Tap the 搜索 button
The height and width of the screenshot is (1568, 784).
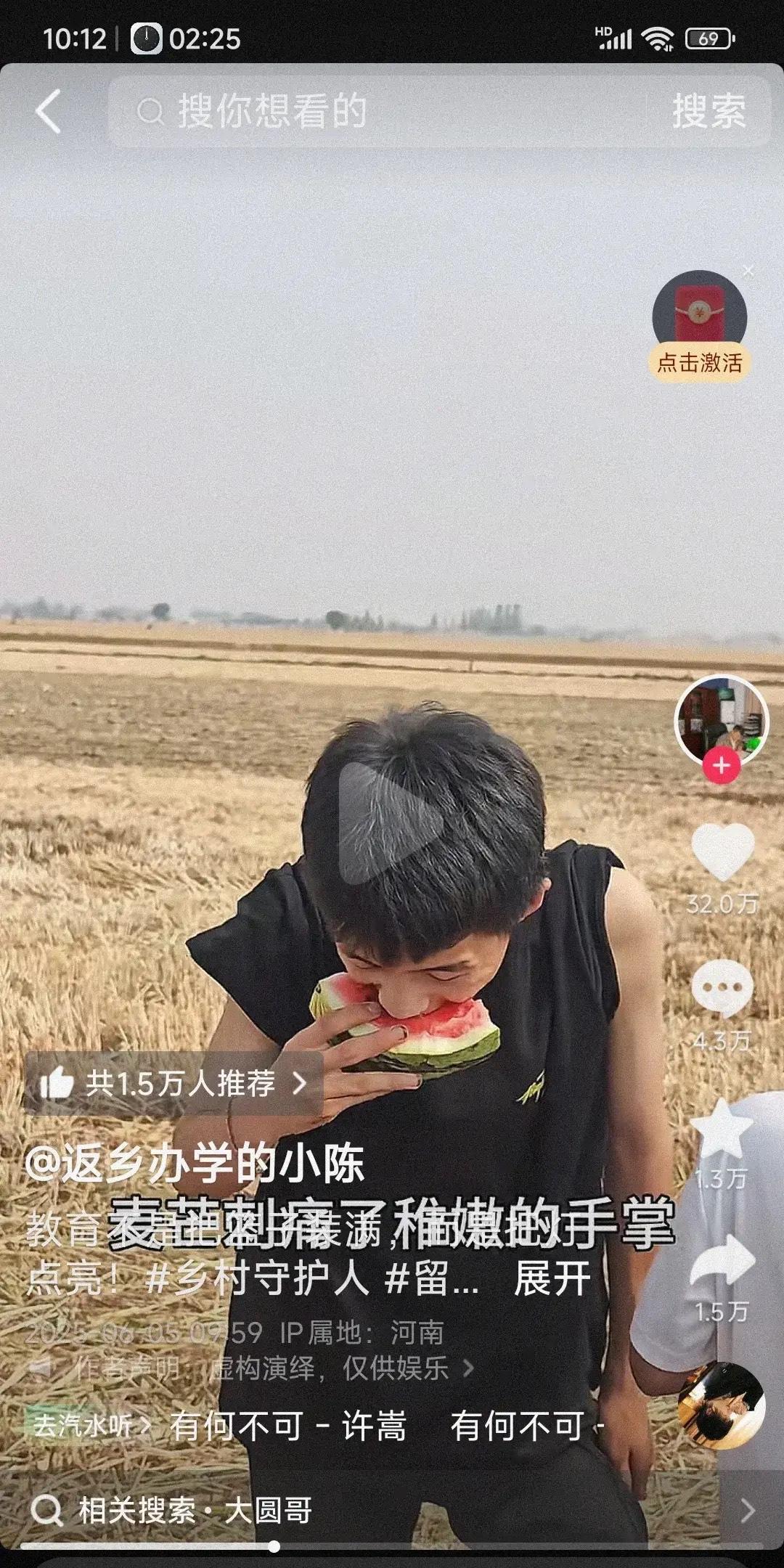click(x=709, y=112)
